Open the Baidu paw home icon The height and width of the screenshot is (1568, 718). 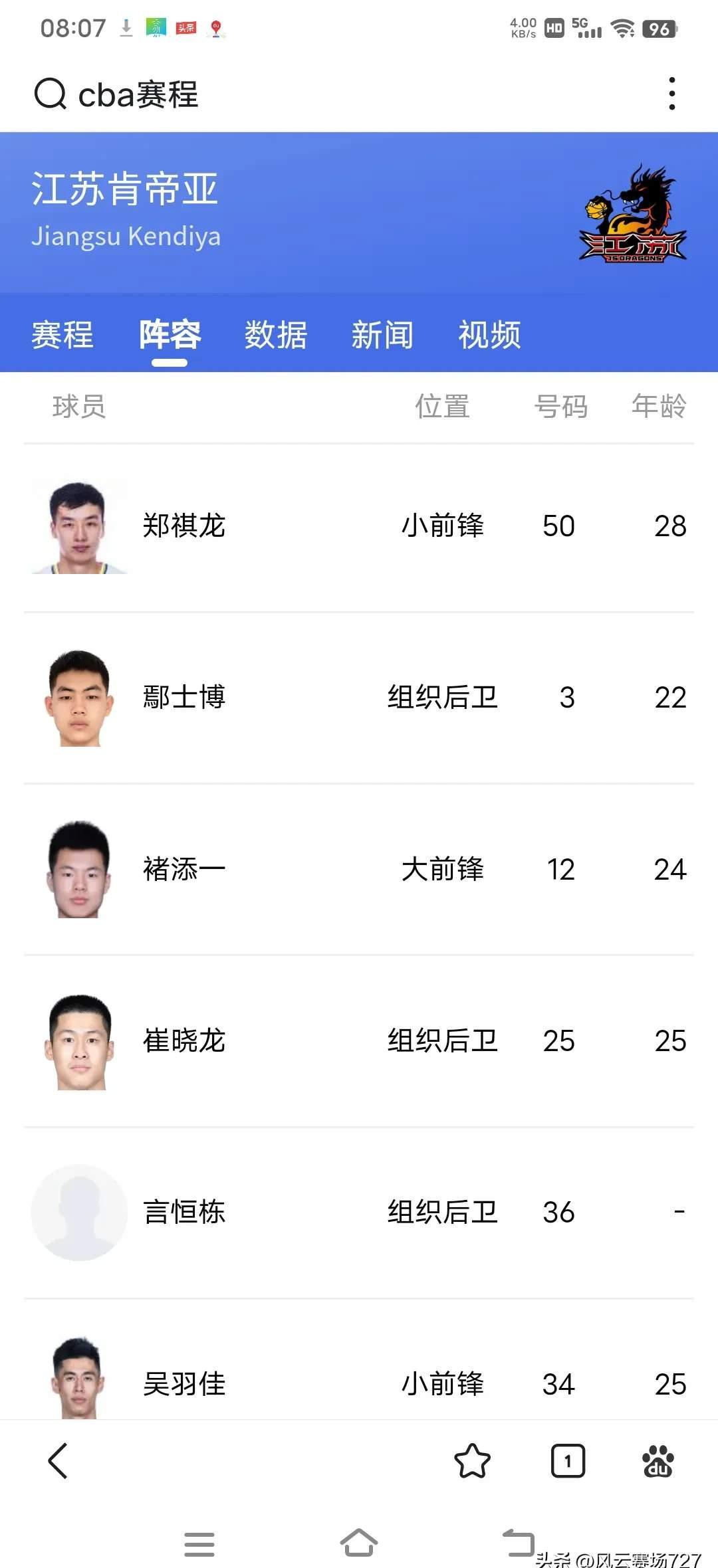pyautogui.click(x=658, y=1461)
